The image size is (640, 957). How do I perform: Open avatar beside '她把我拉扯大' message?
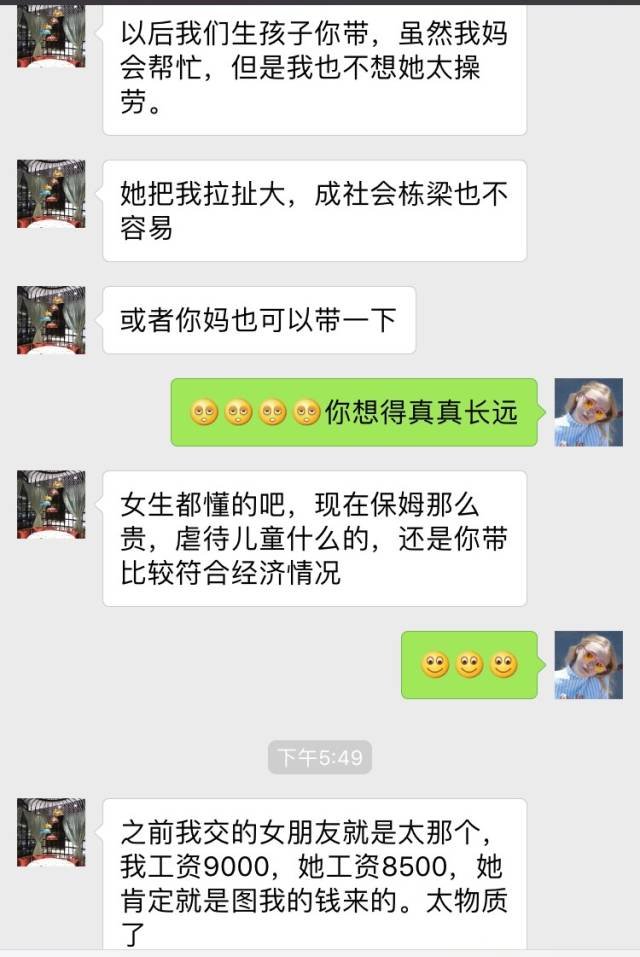[x=51, y=194]
